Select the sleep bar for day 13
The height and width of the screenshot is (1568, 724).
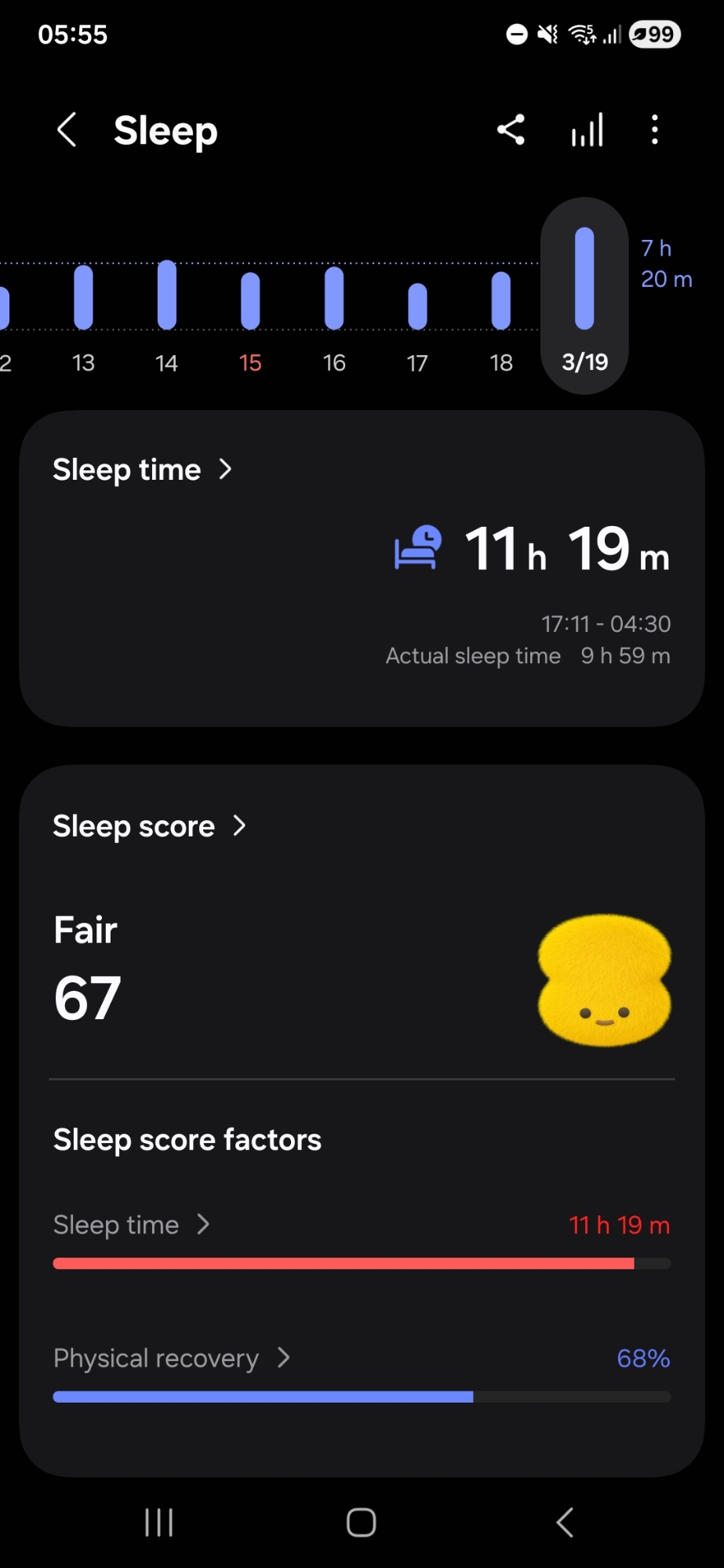[83, 298]
